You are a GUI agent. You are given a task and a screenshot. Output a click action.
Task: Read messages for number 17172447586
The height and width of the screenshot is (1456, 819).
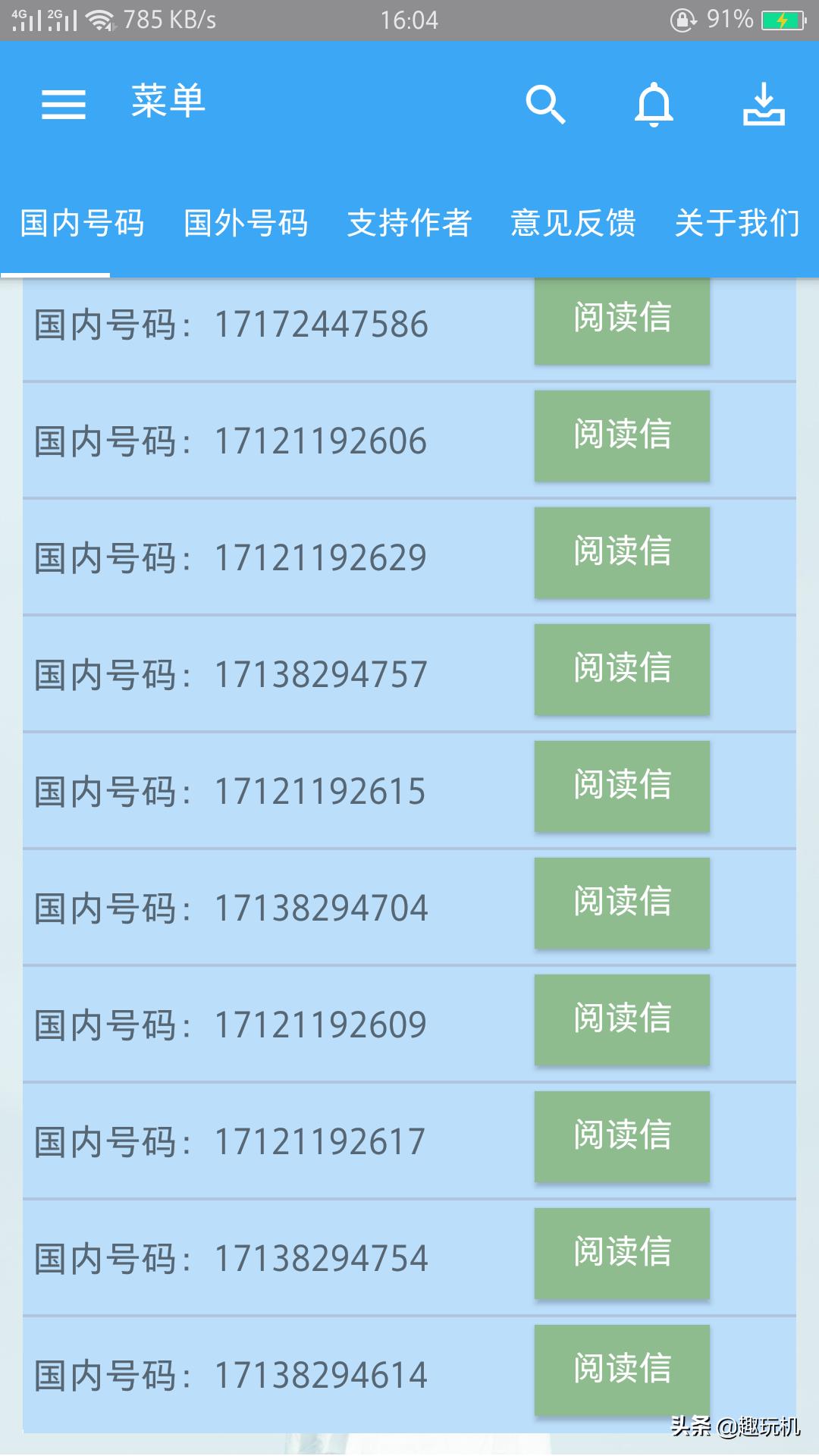[622, 318]
